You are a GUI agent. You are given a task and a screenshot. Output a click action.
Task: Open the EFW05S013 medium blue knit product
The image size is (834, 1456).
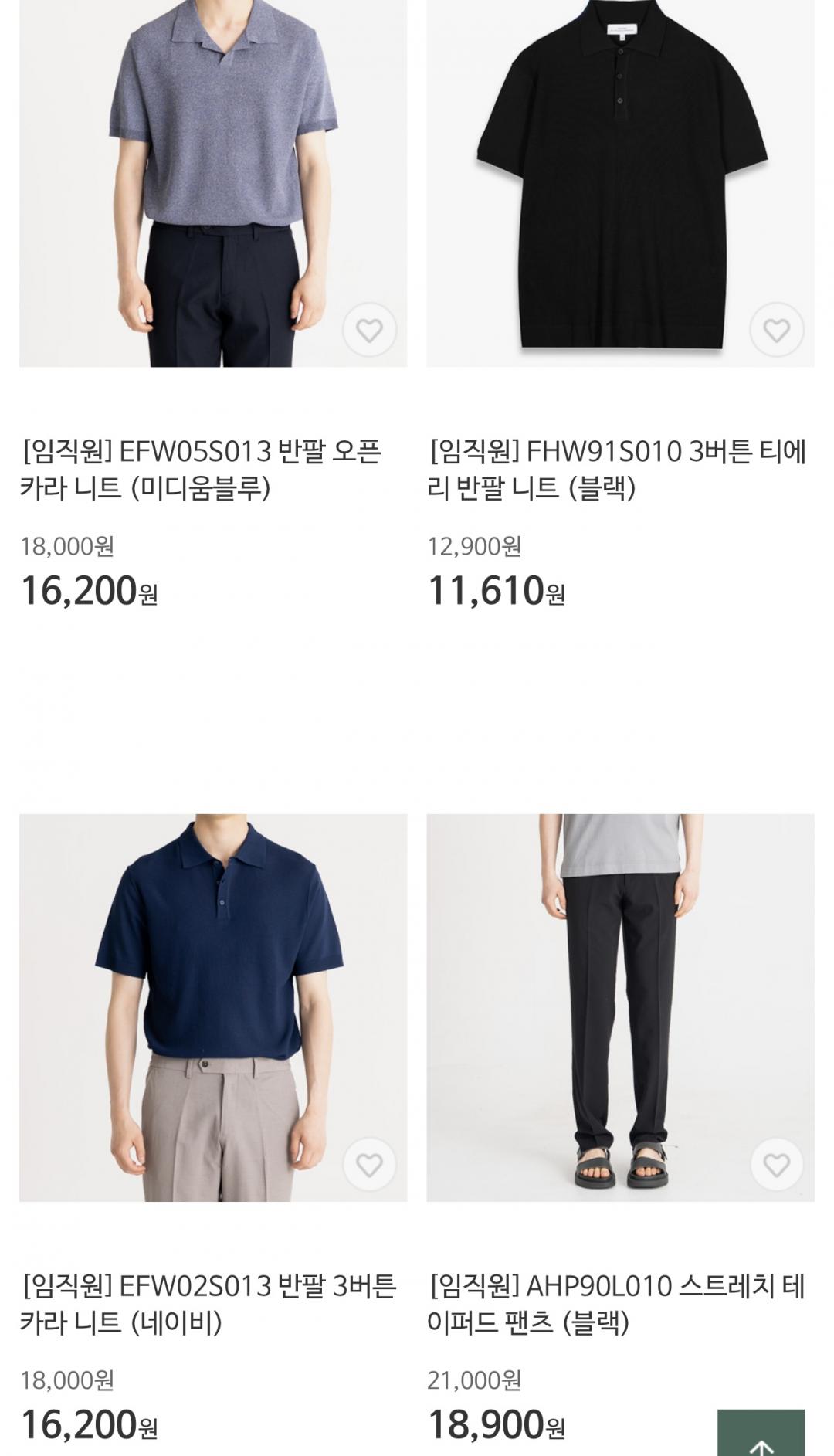tap(201, 470)
